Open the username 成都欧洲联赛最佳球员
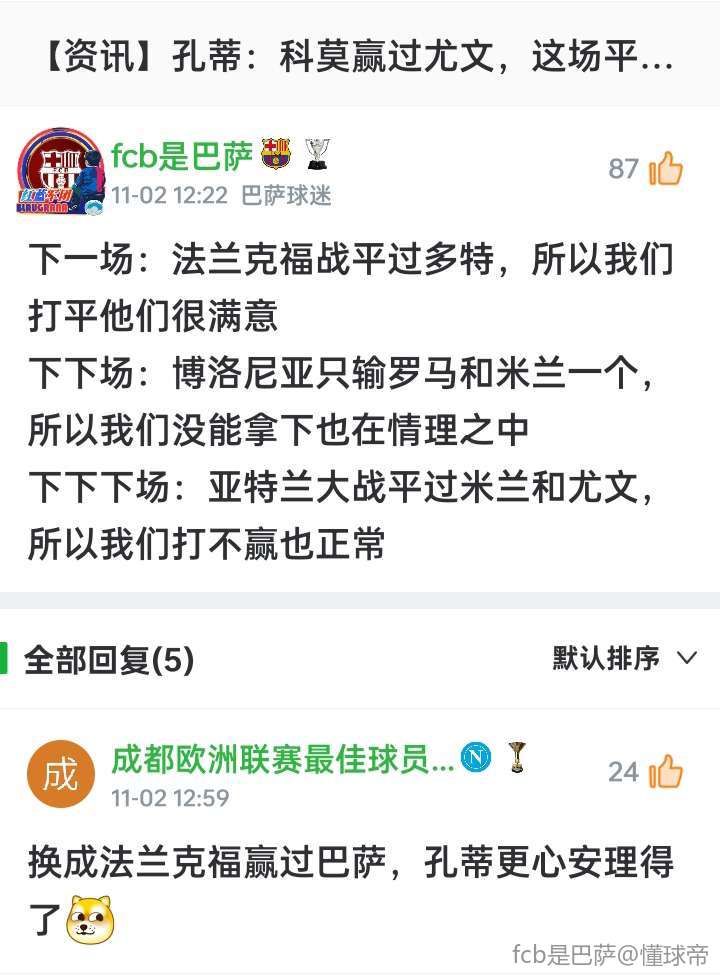The image size is (720, 979). [x=282, y=759]
